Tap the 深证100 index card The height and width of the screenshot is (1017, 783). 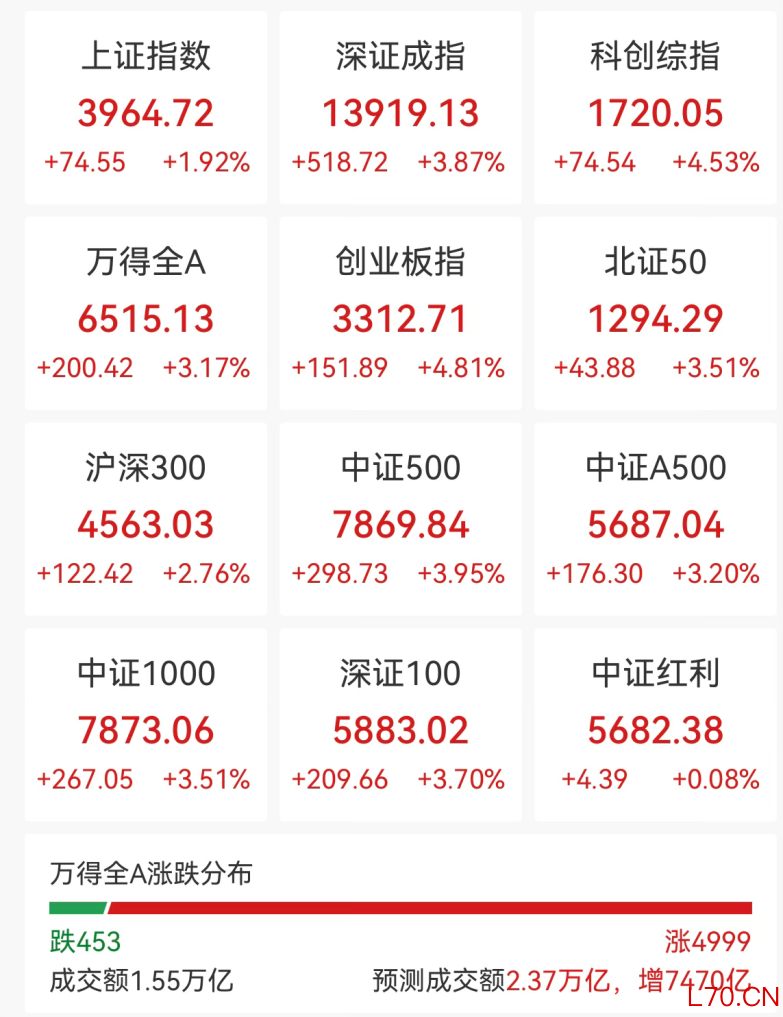(x=400, y=724)
